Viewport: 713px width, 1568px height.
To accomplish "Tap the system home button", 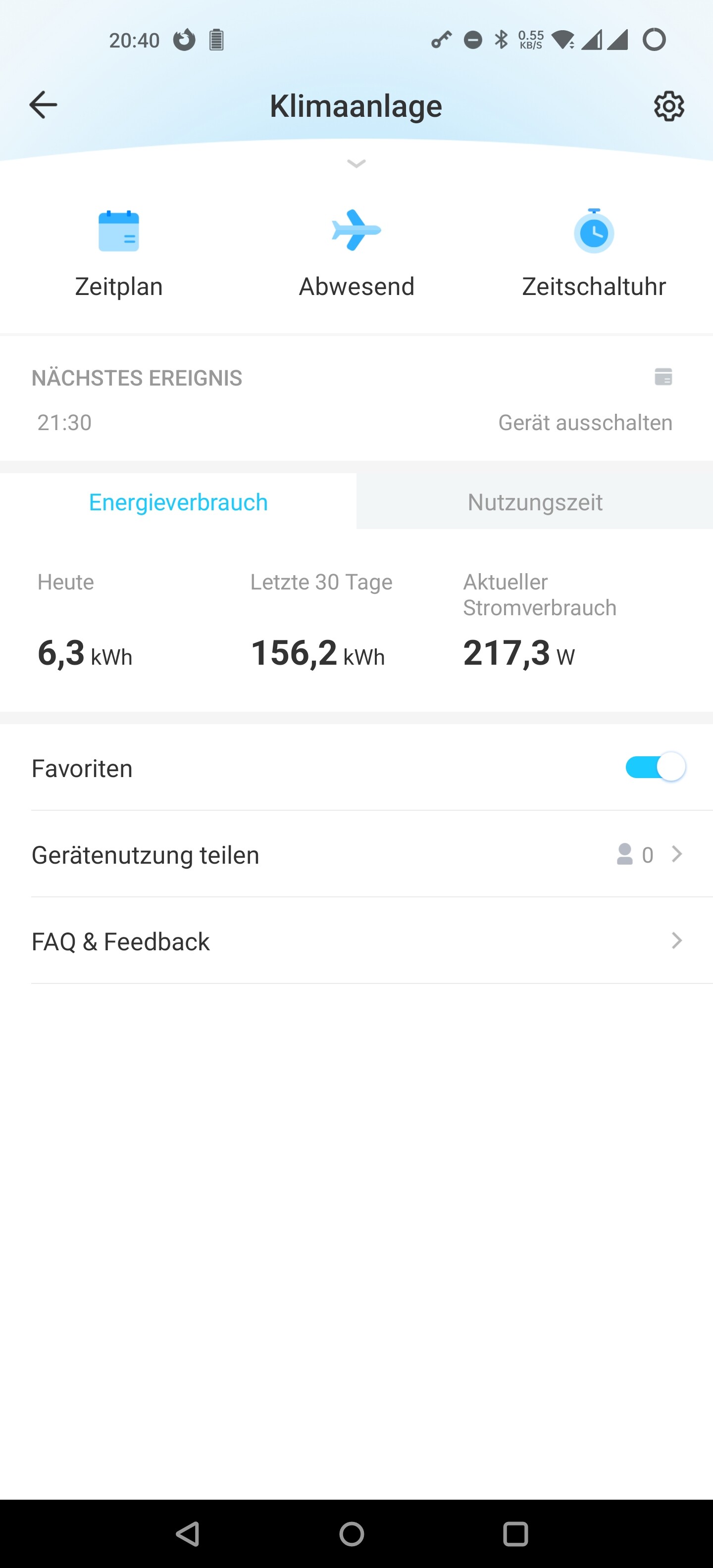I will [x=352, y=1533].
